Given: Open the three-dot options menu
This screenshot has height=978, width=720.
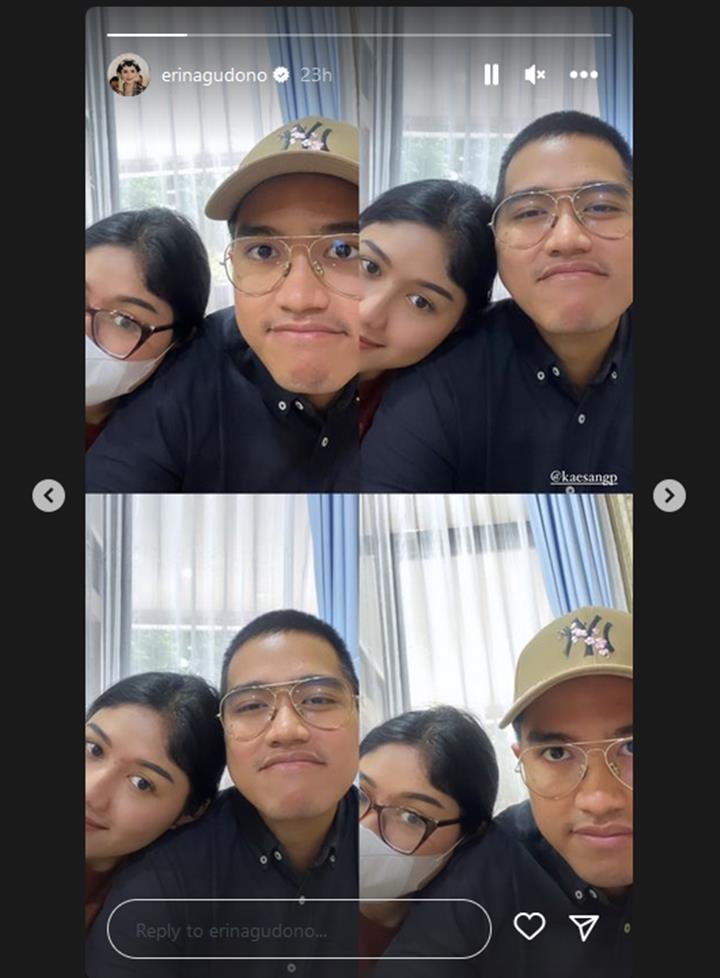Looking at the screenshot, I should point(584,75).
